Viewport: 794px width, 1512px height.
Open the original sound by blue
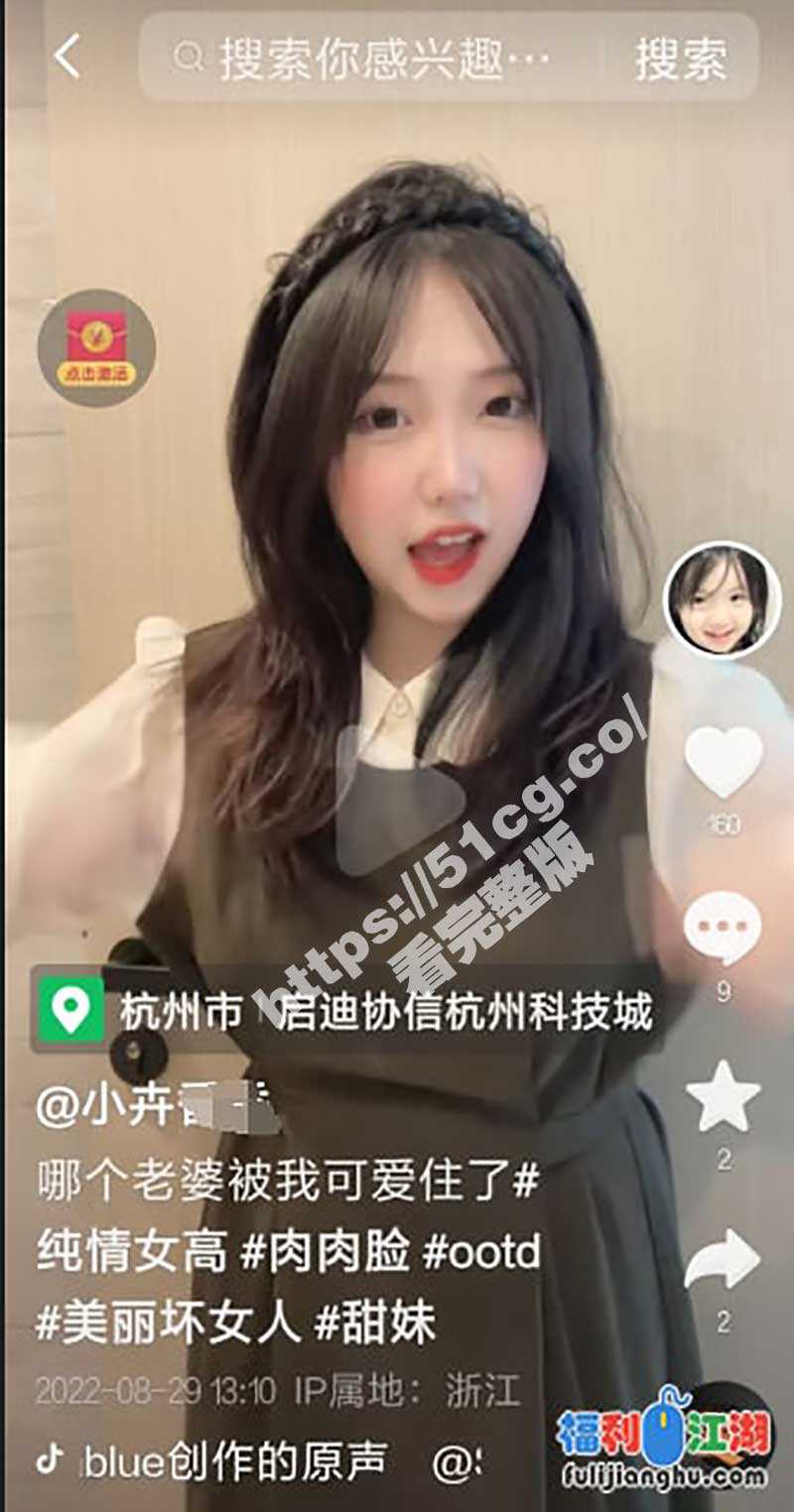(x=234, y=1460)
